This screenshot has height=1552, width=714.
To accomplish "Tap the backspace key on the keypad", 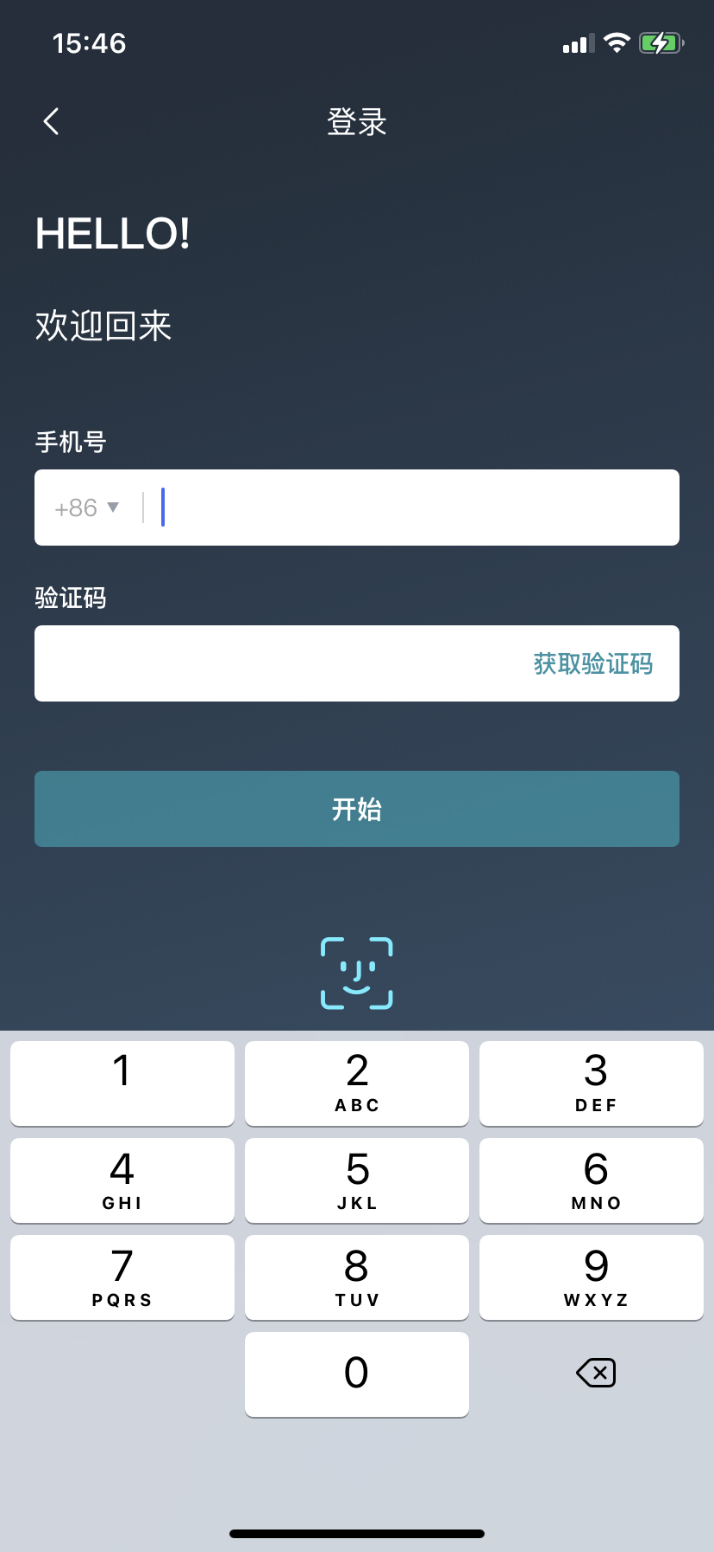I will [x=596, y=1373].
